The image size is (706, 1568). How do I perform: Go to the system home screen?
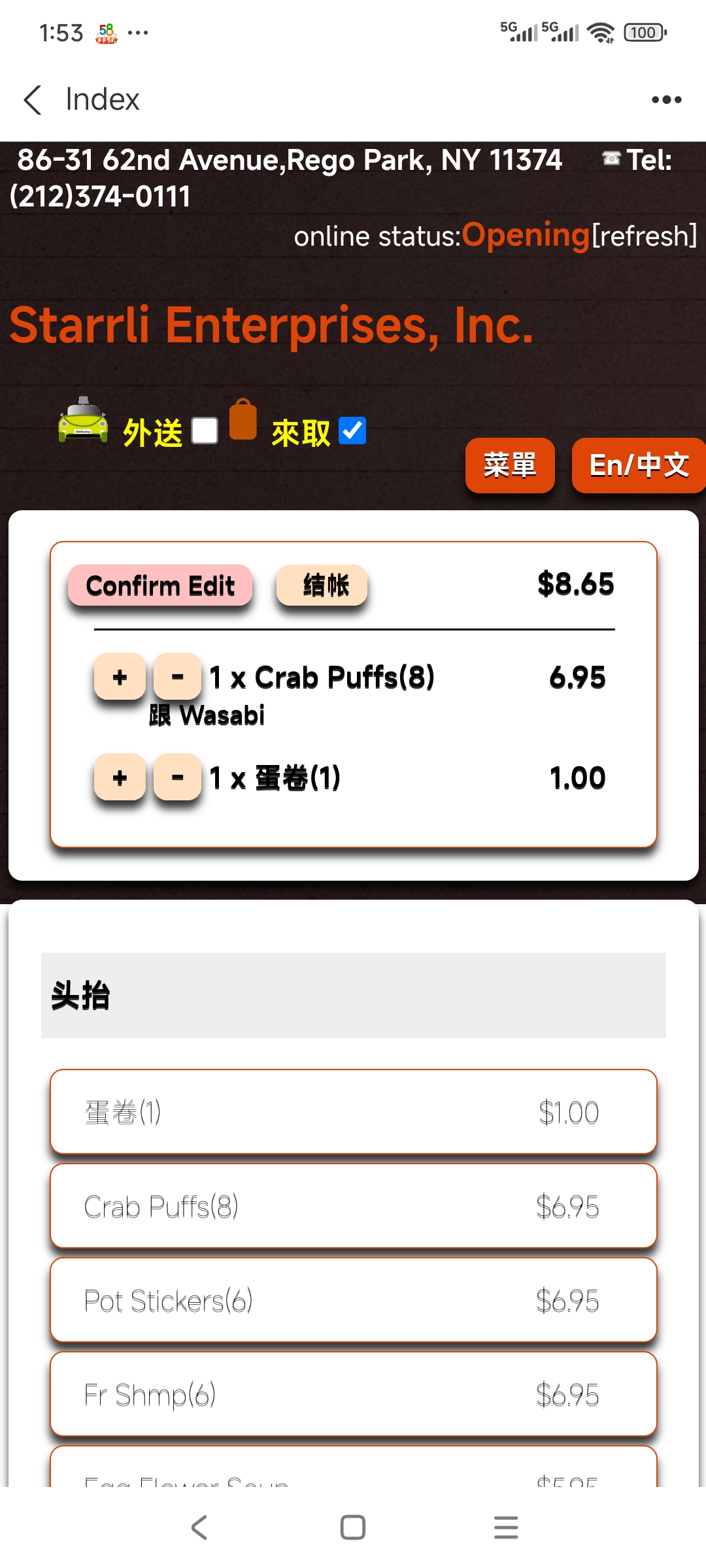353,1527
